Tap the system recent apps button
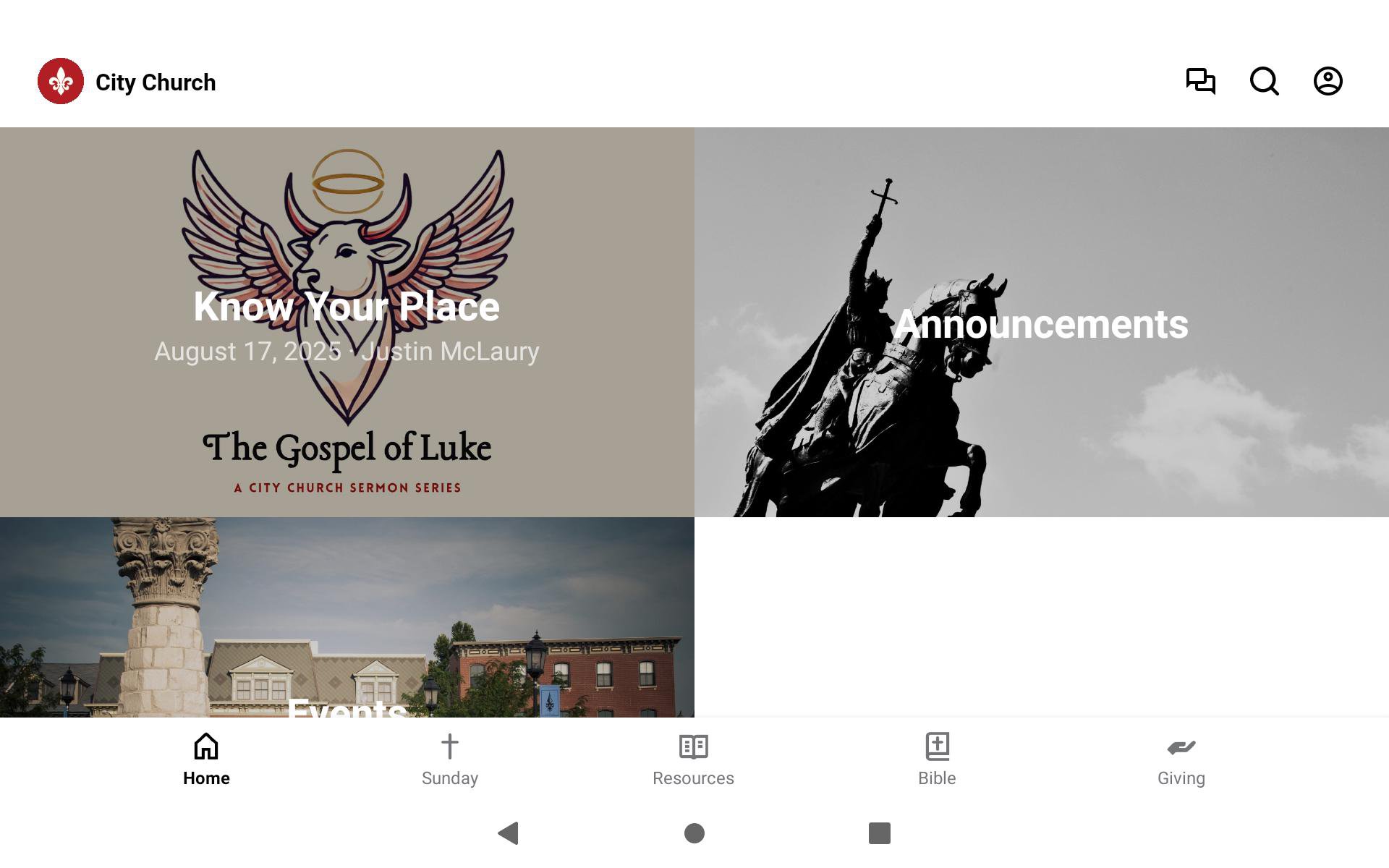 879,833
